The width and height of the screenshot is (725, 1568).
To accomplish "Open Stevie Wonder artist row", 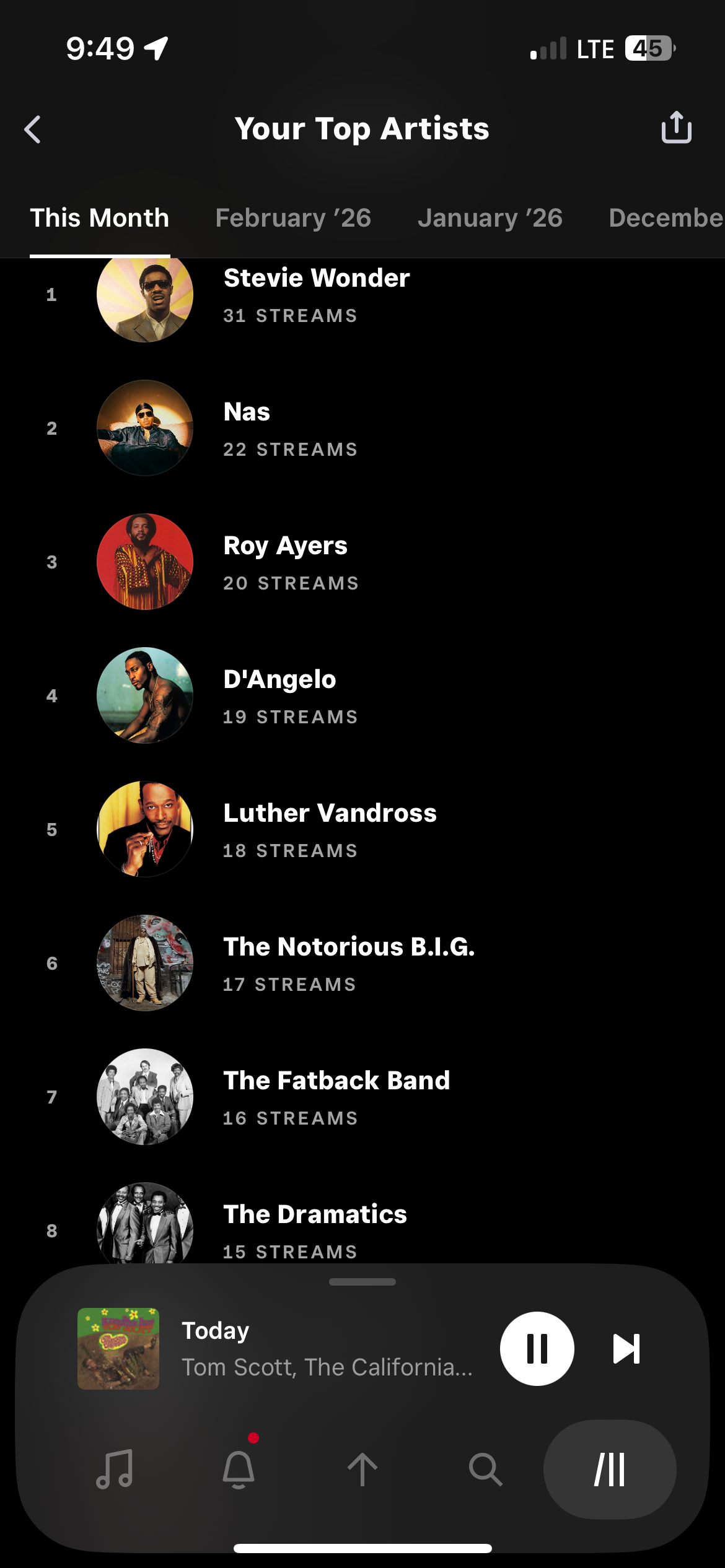I will click(316, 295).
